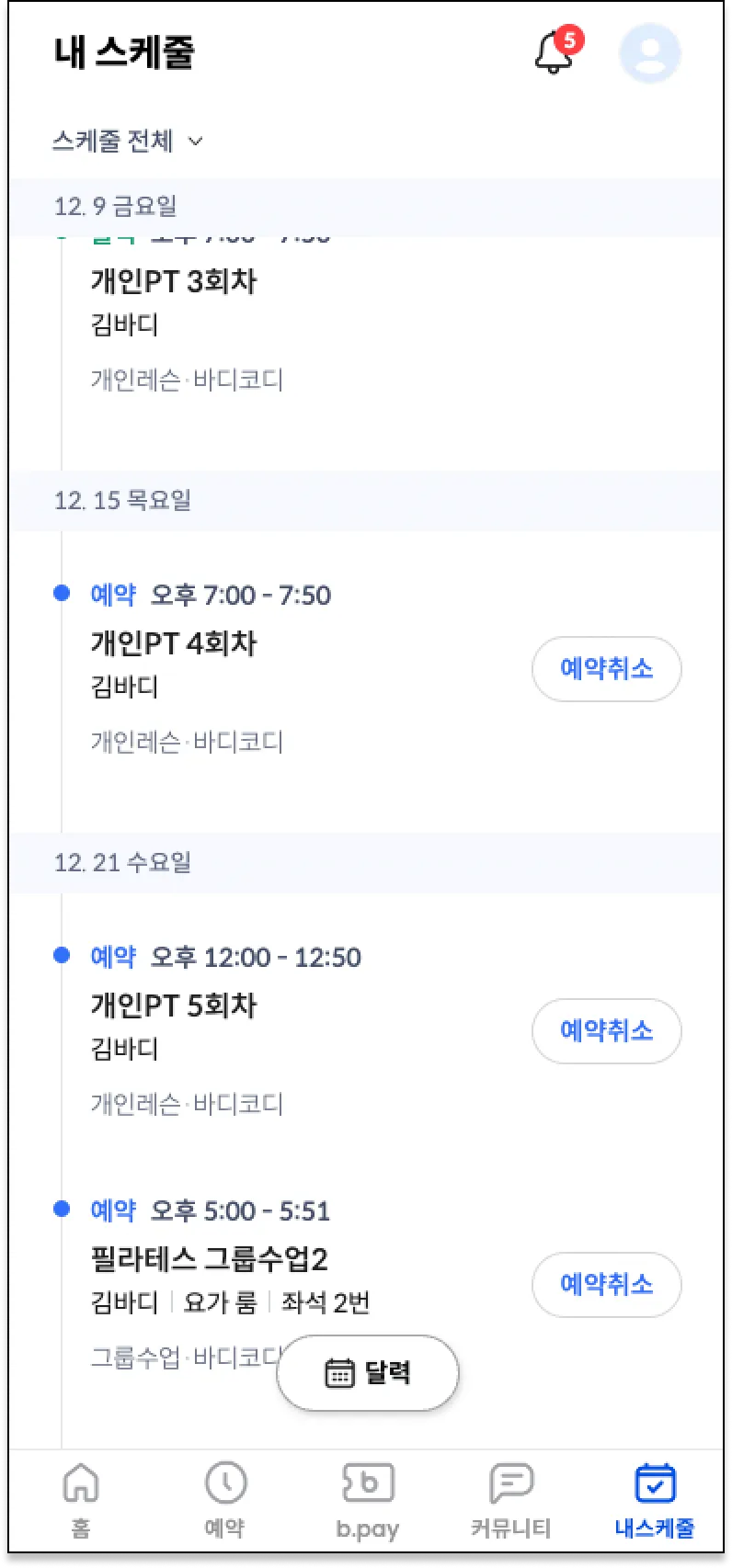Open the 달력 calendar view

(x=368, y=1373)
